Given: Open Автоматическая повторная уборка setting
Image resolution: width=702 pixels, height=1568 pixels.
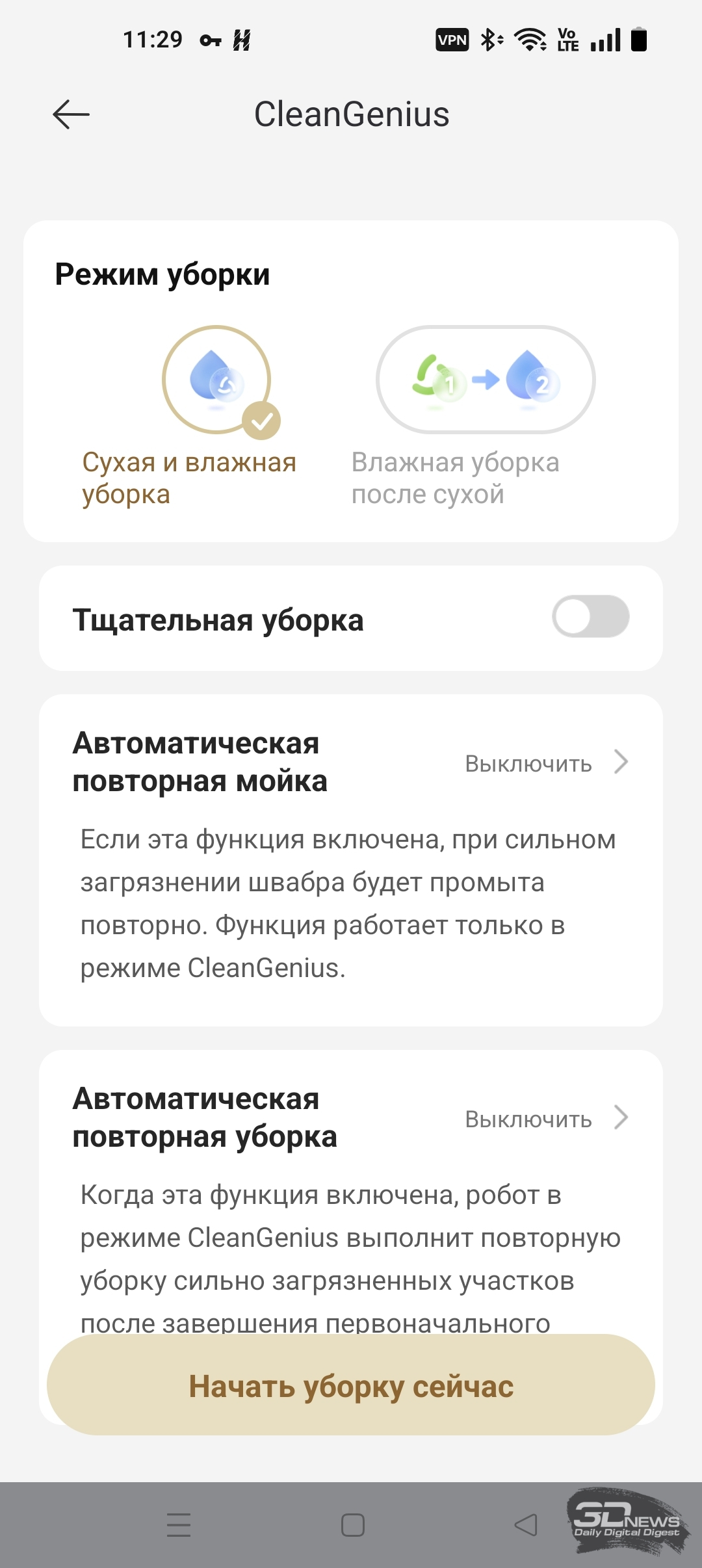Looking at the screenshot, I should tap(546, 1119).
